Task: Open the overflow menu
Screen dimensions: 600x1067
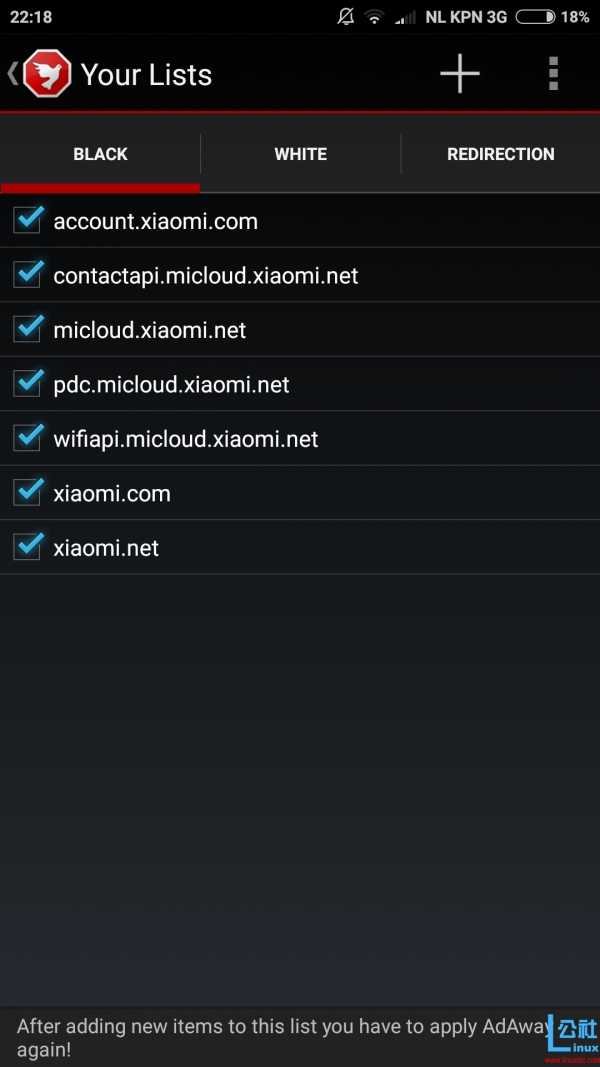Action: 553,73
